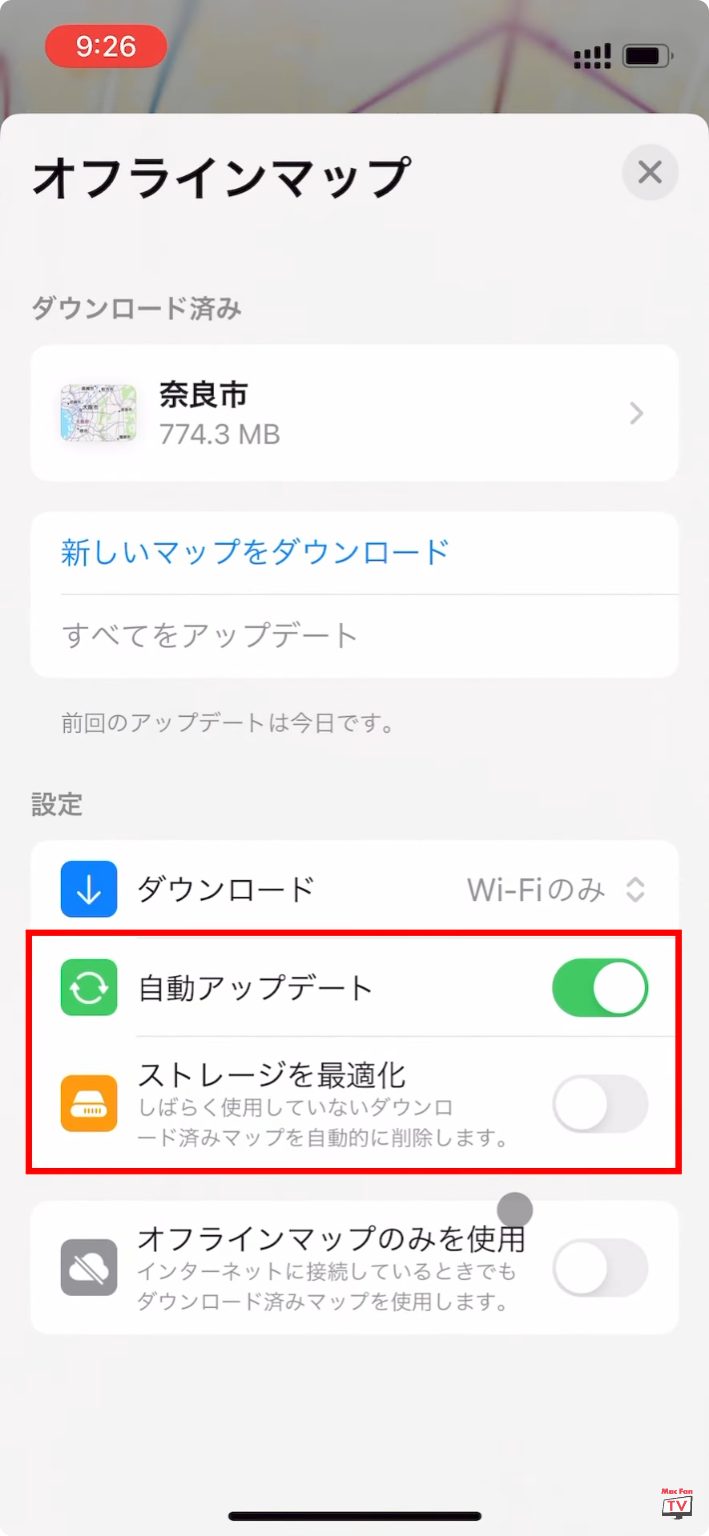709x1536 pixels.
Task: Enable オフラインマップのみを使用
Action: click(600, 1267)
